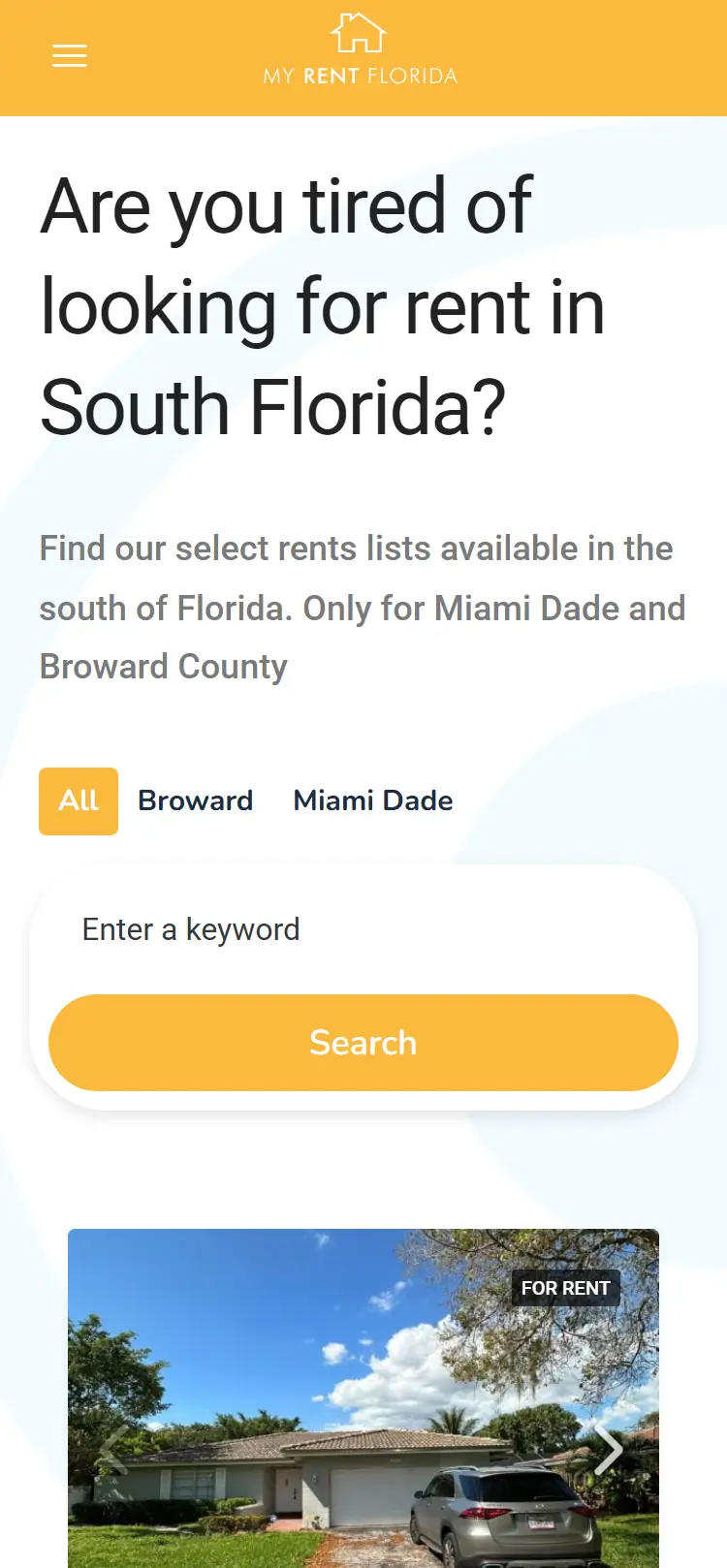Go to My Rent Florida home logo
727x1568 pixels.
pyautogui.click(x=360, y=50)
